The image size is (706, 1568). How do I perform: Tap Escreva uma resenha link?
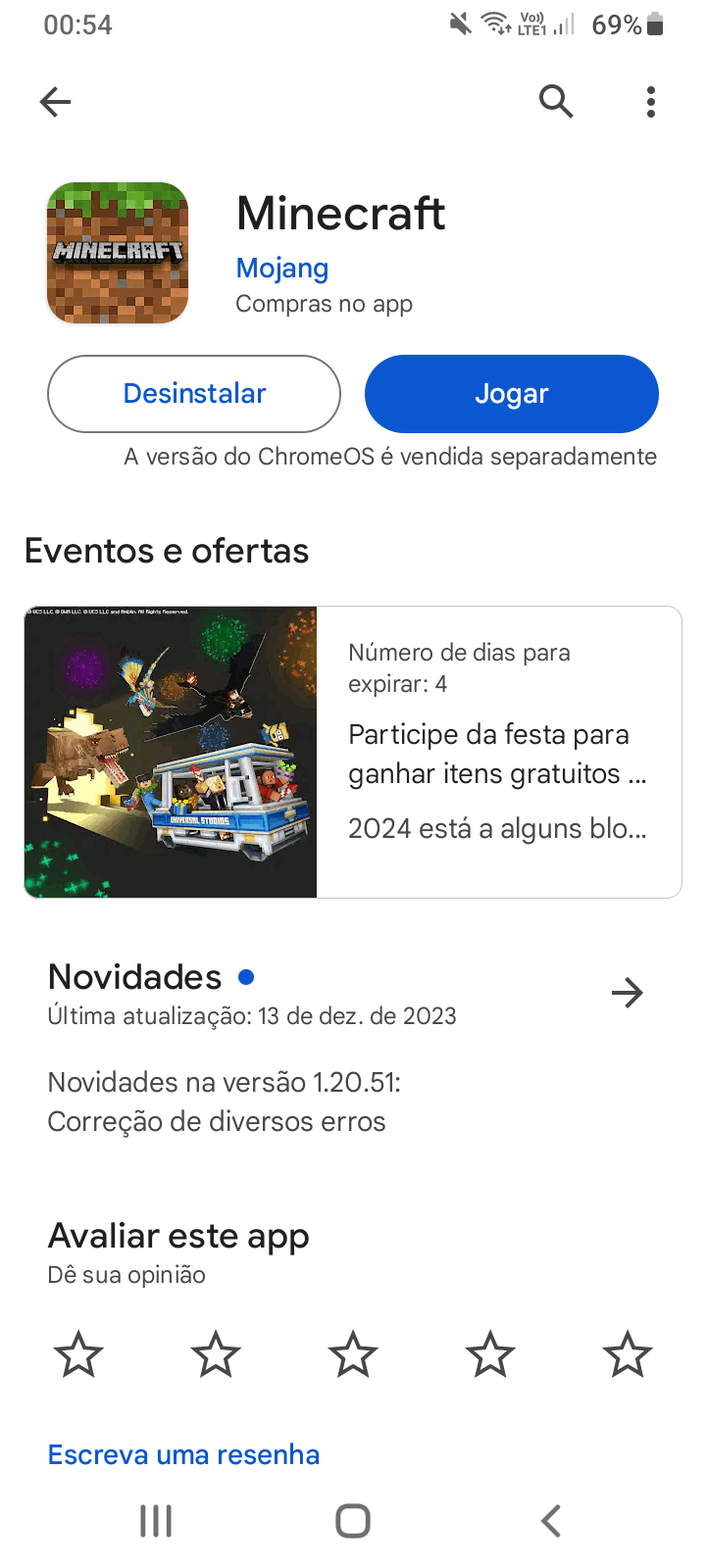click(184, 1454)
